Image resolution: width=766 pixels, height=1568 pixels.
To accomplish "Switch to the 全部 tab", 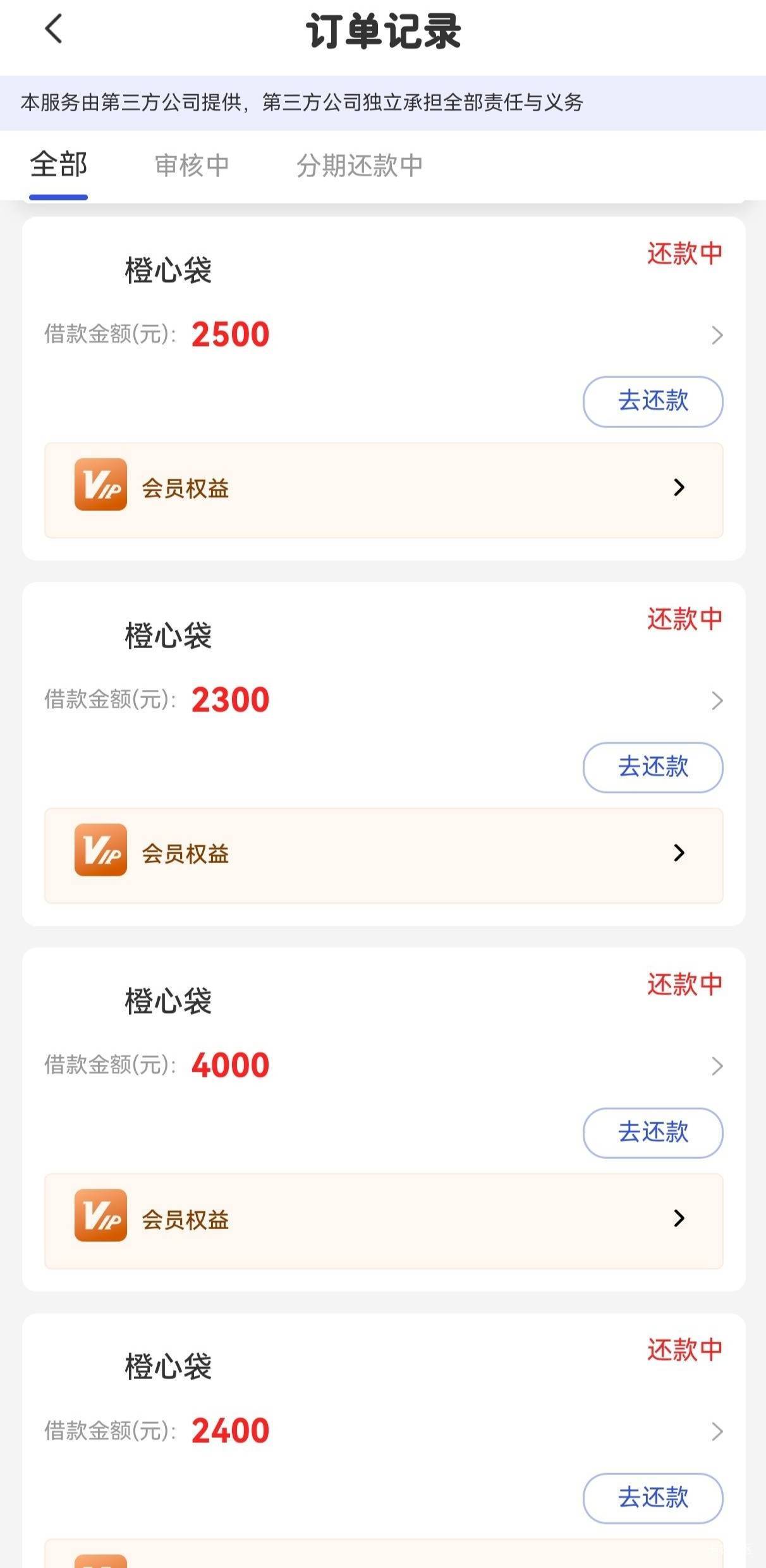I will click(59, 166).
